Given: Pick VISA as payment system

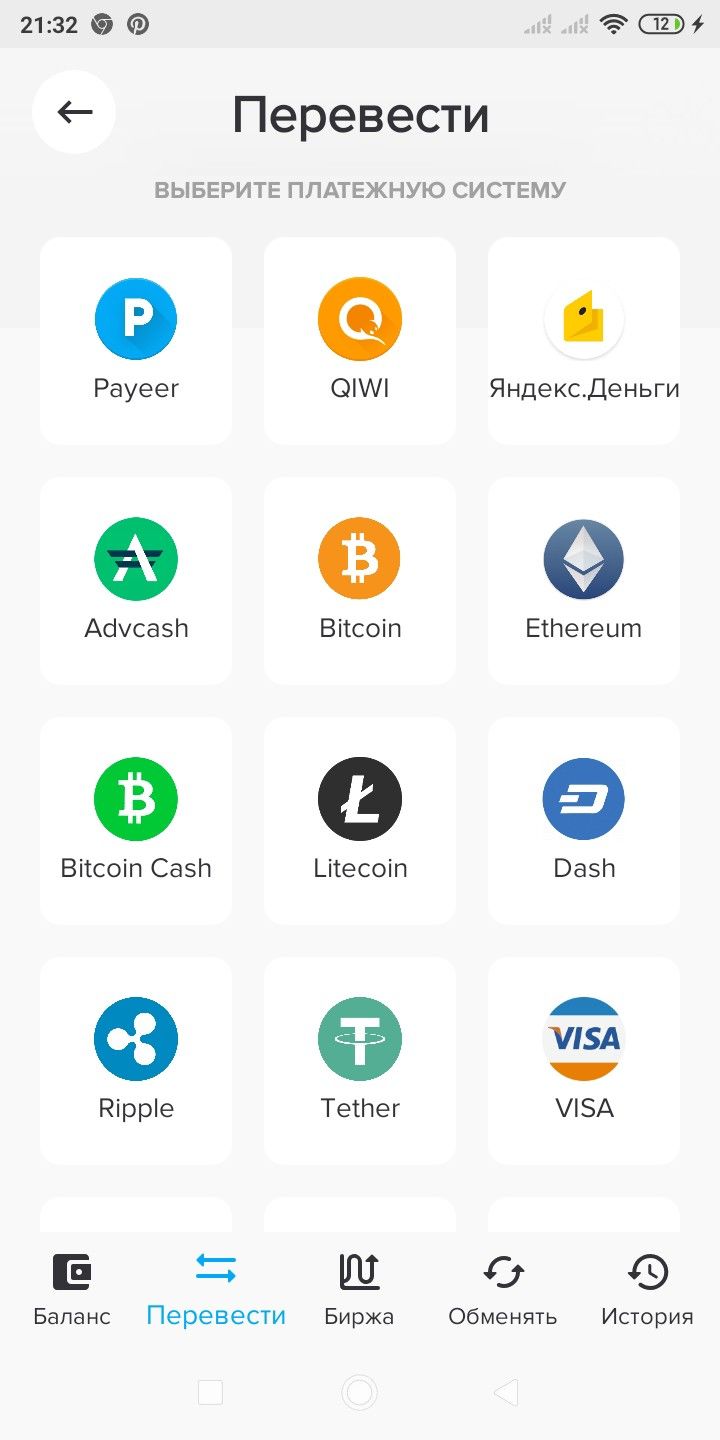Looking at the screenshot, I should (584, 1061).
